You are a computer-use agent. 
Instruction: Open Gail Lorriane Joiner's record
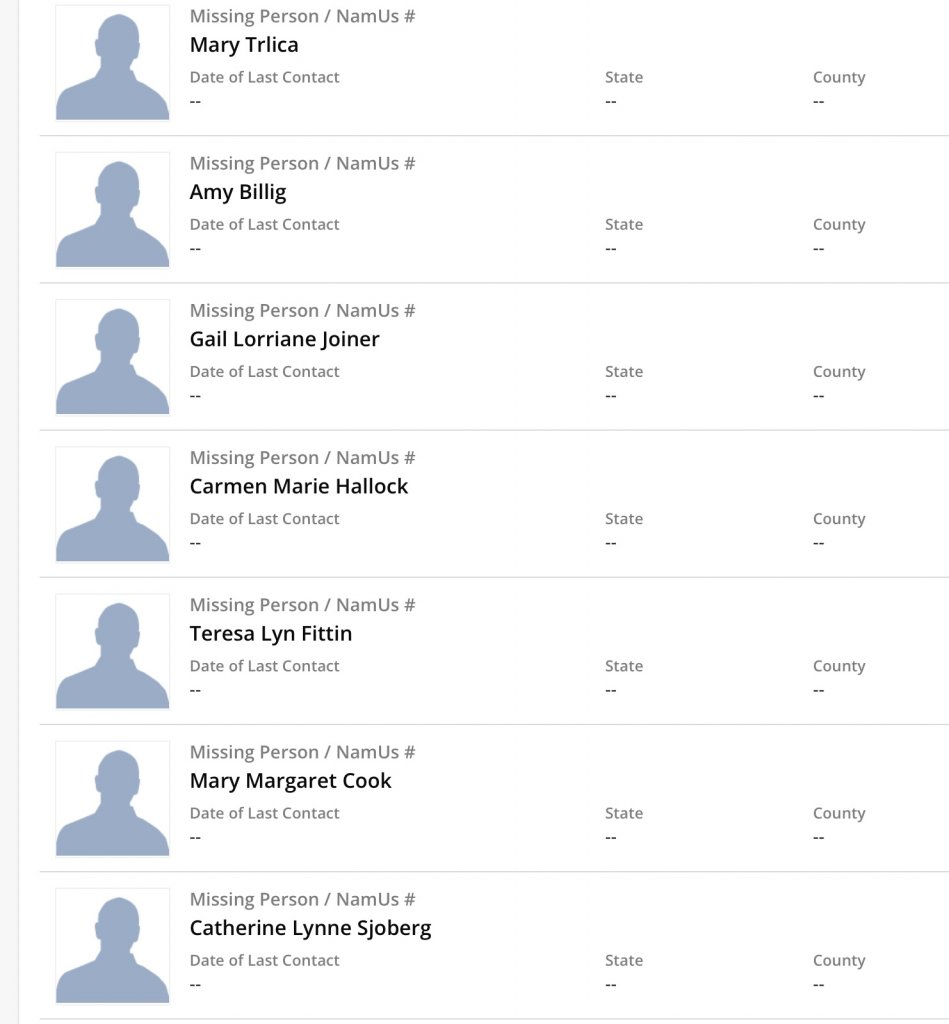[284, 339]
